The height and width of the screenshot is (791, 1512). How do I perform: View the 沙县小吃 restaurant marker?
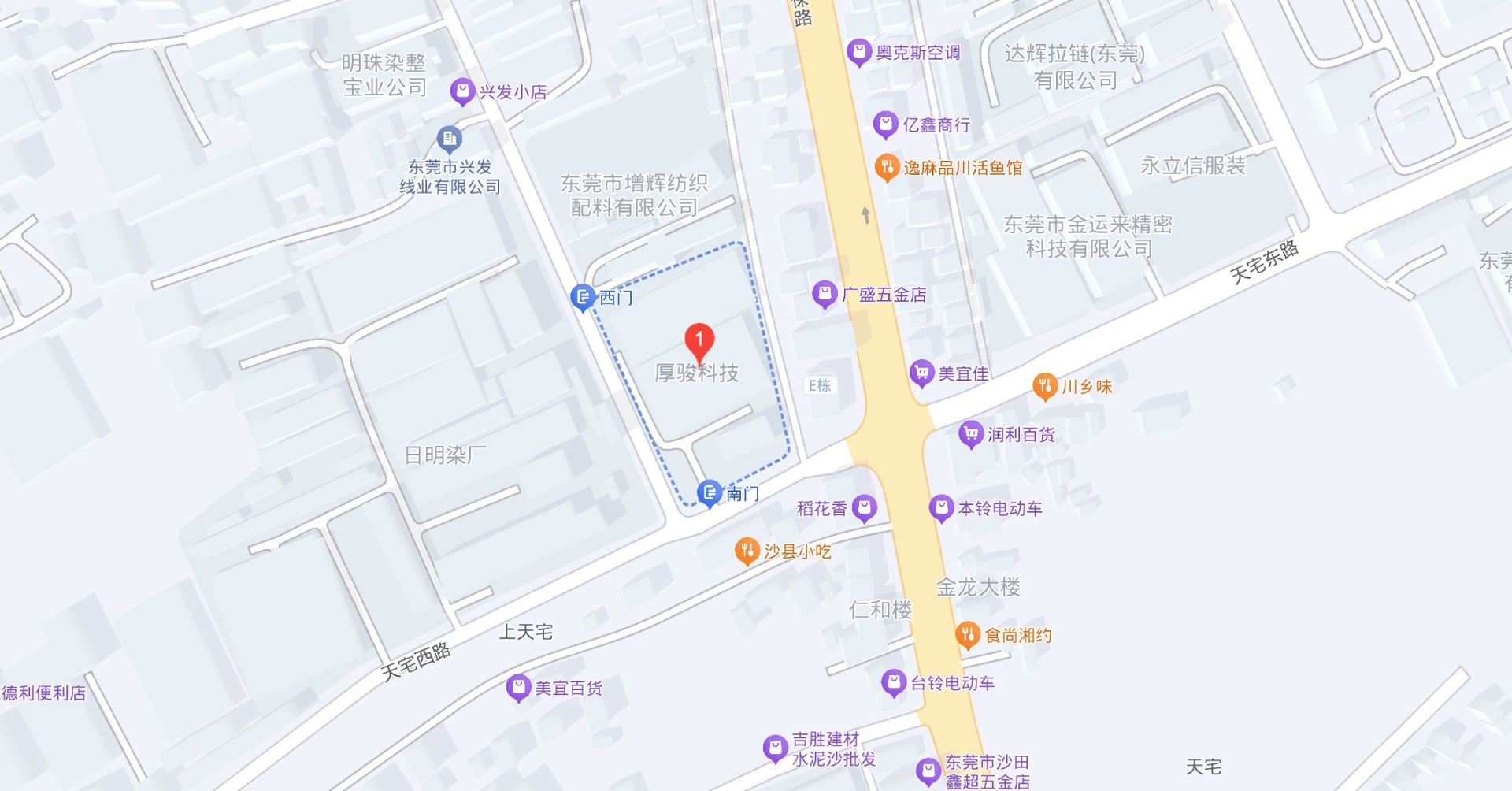[747, 551]
